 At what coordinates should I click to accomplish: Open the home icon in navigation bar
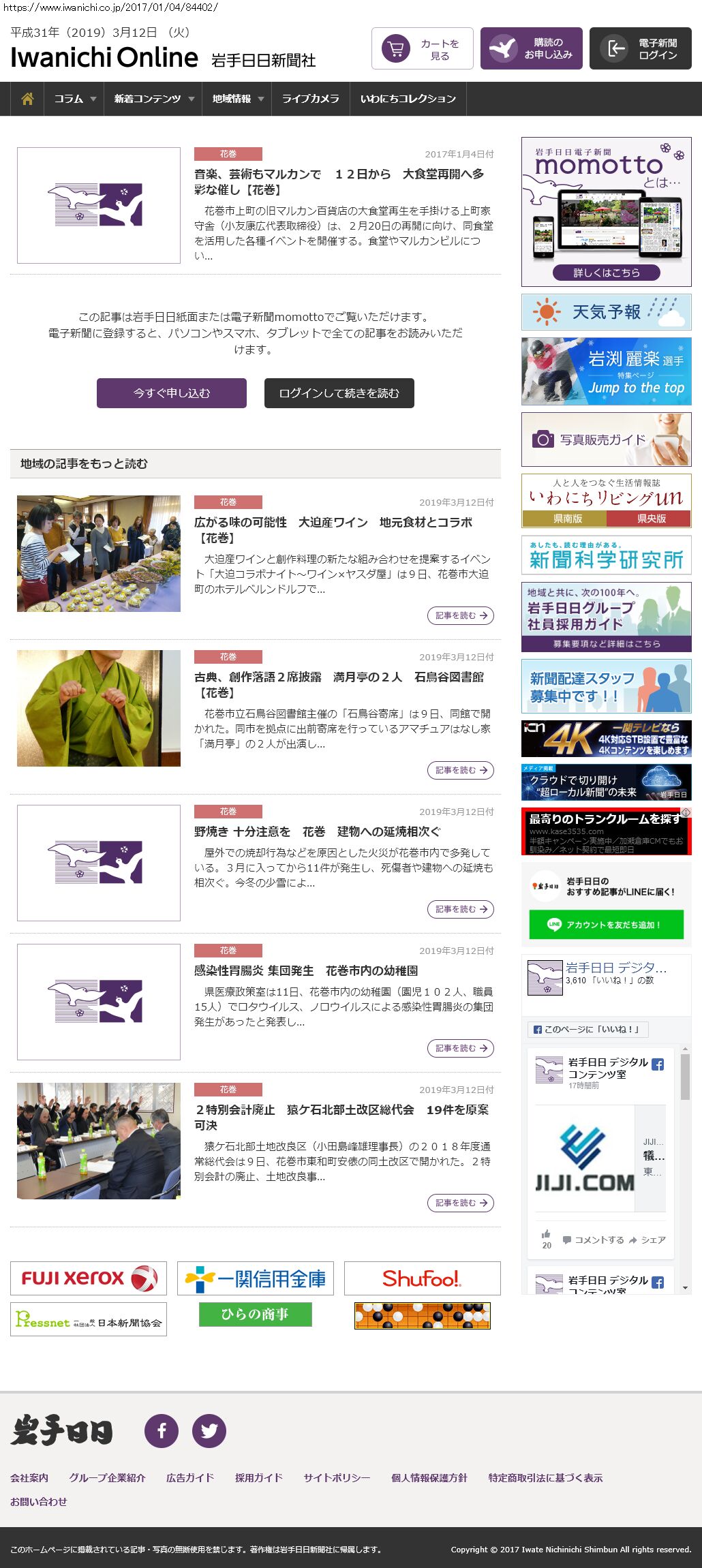click(x=27, y=99)
